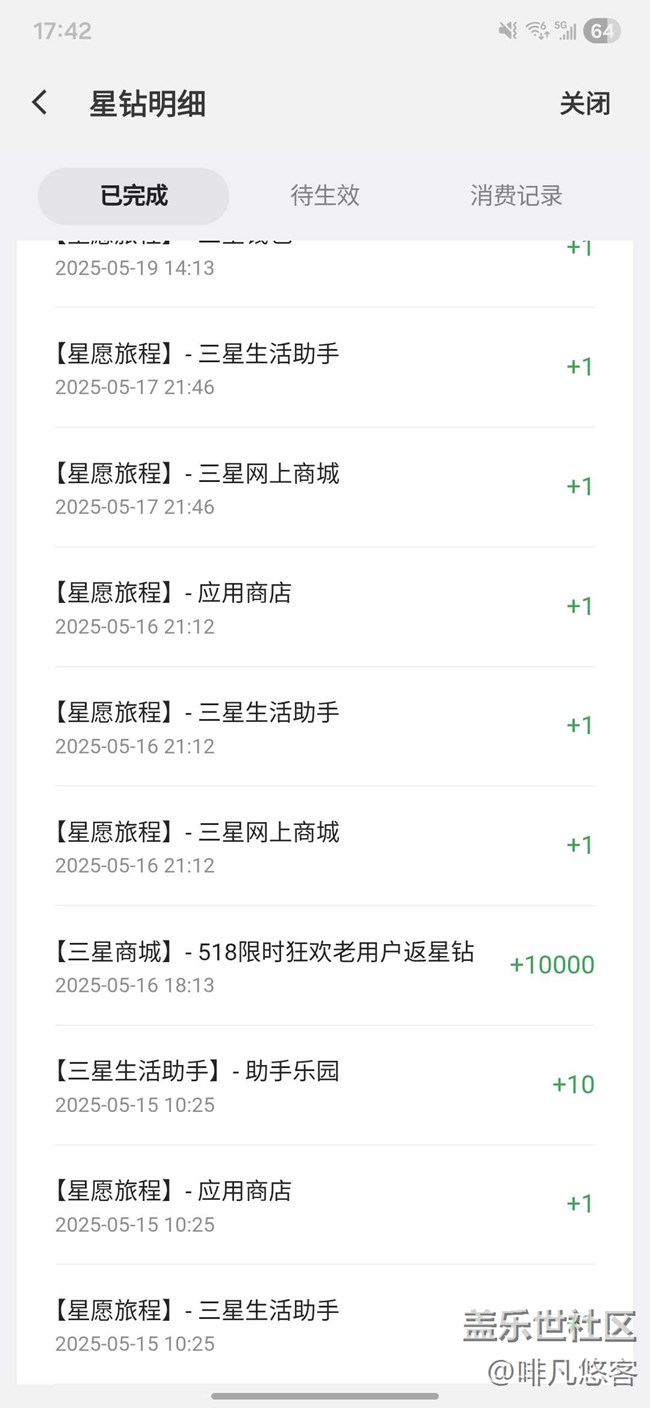This screenshot has height=1408, width=650.
Task: Select the 已完成 tab
Action: click(133, 196)
